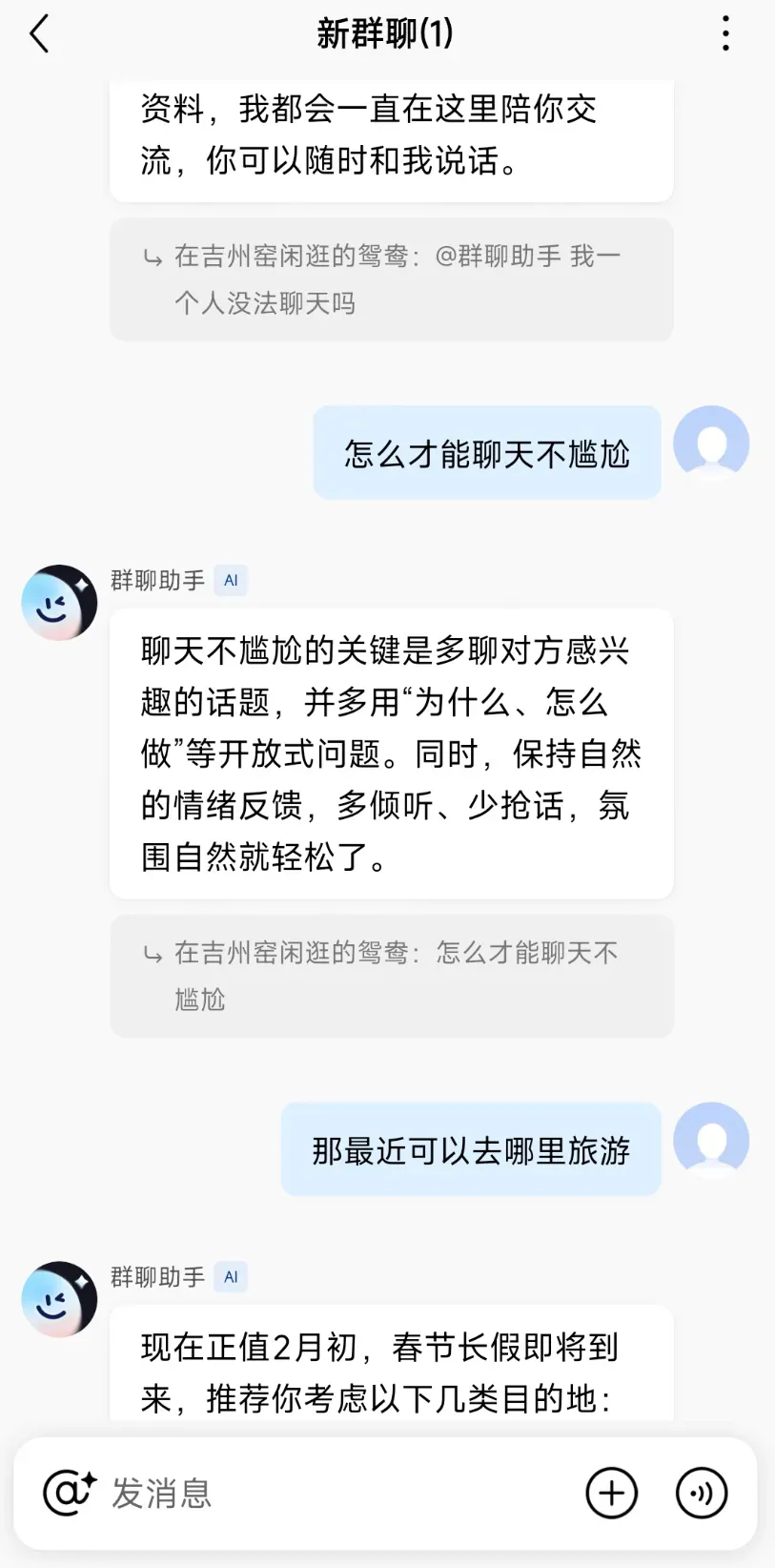Screen dimensions: 775x1568
Task: Open 群聊助手 avatar above the 现在正值2月初 reply
Action: (59, 1298)
